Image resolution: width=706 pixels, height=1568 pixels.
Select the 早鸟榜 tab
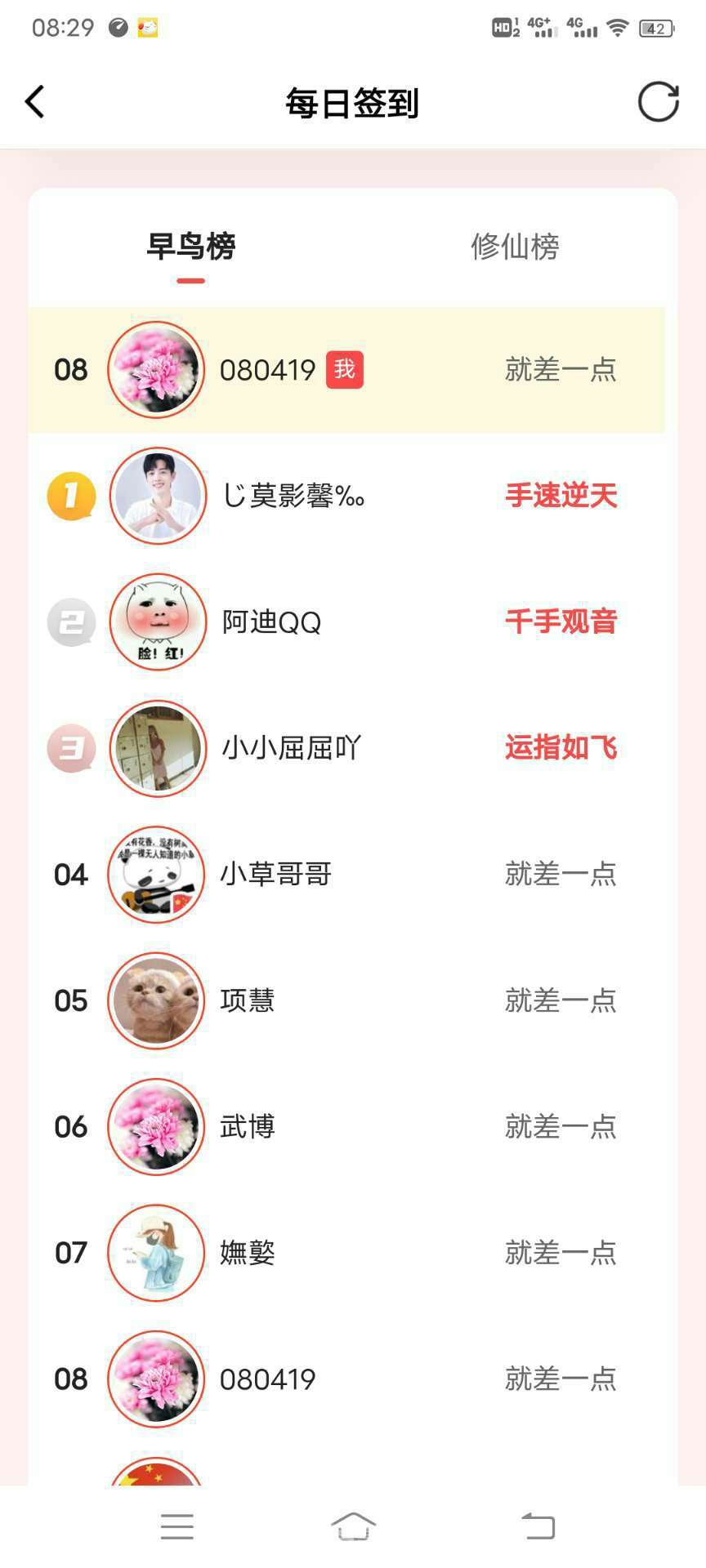point(191,247)
